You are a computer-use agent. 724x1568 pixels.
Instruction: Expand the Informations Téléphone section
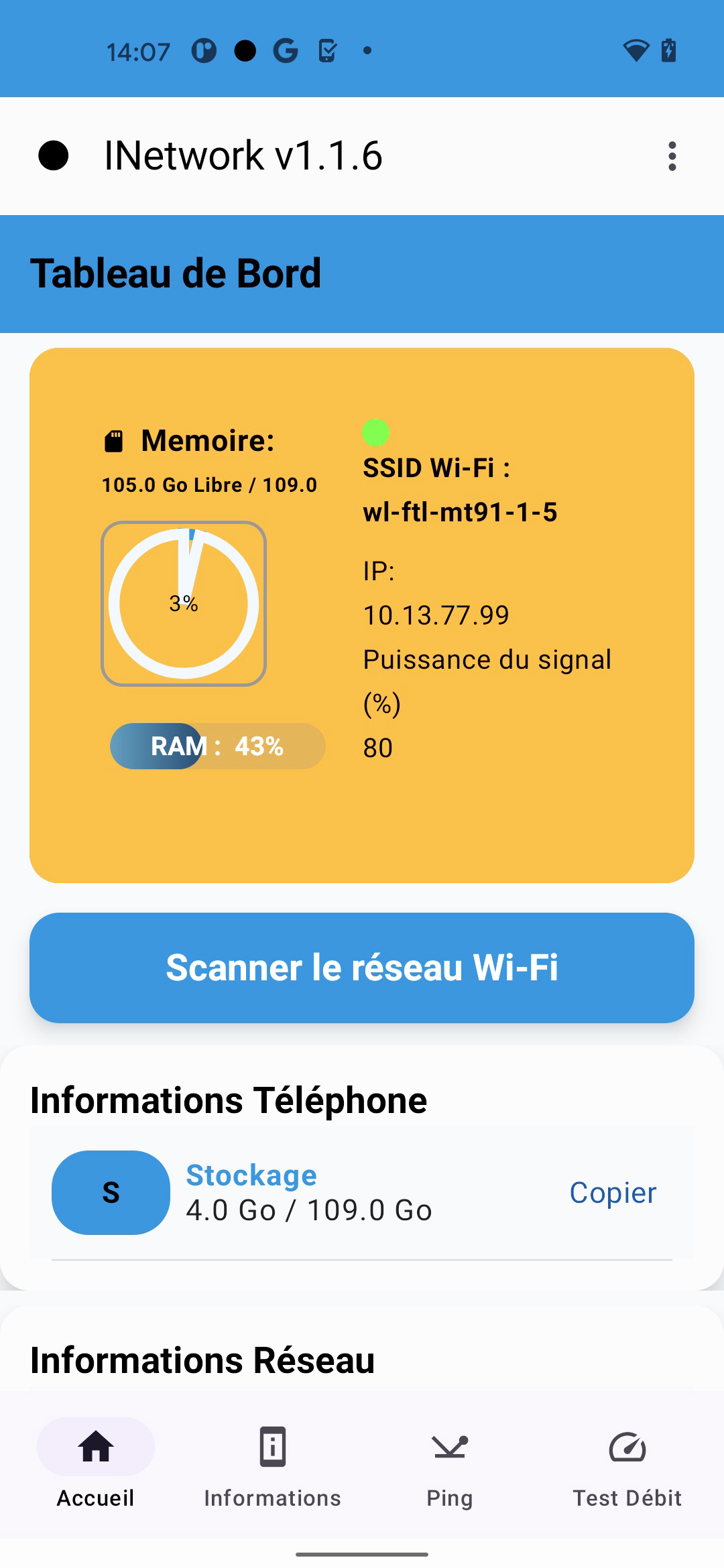tap(228, 1099)
